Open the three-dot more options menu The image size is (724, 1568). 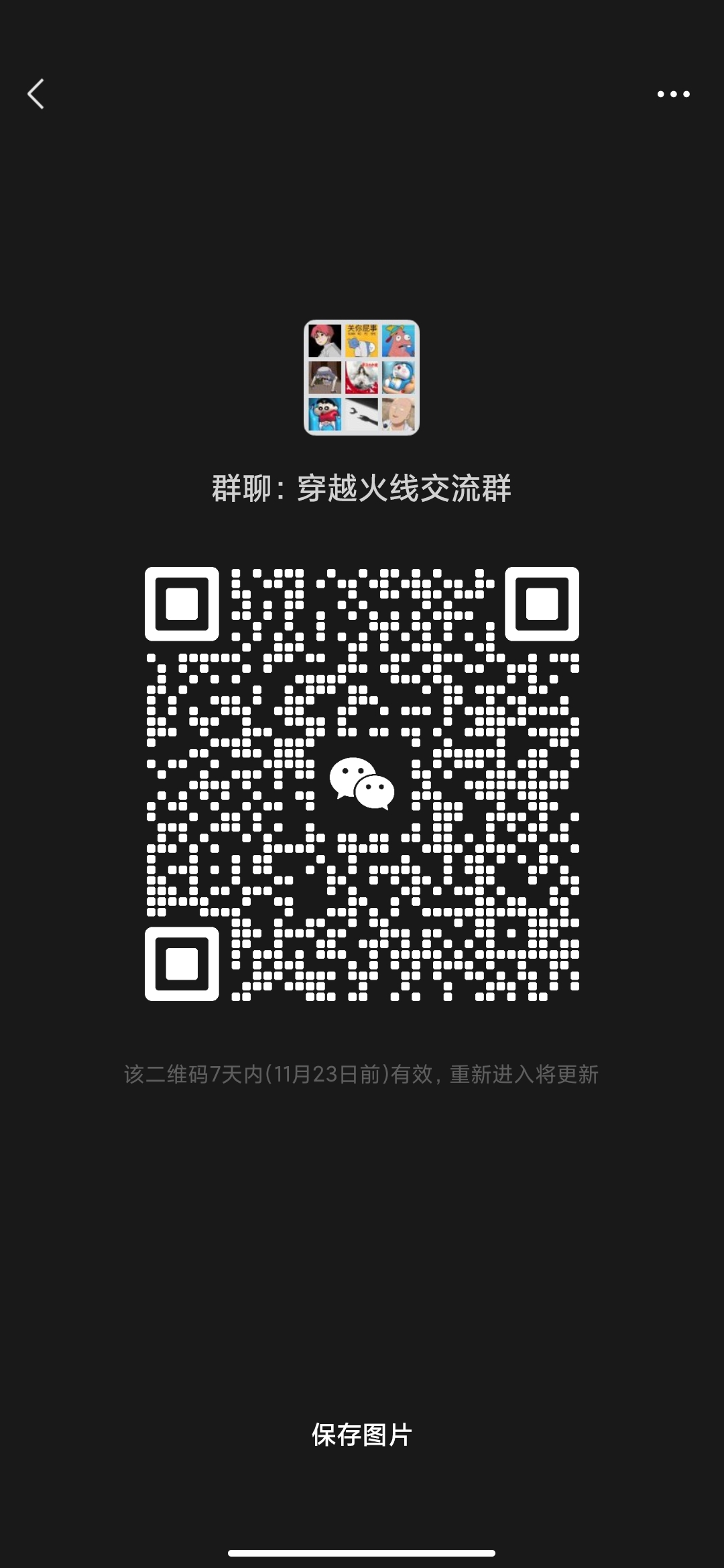coord(672,94)
